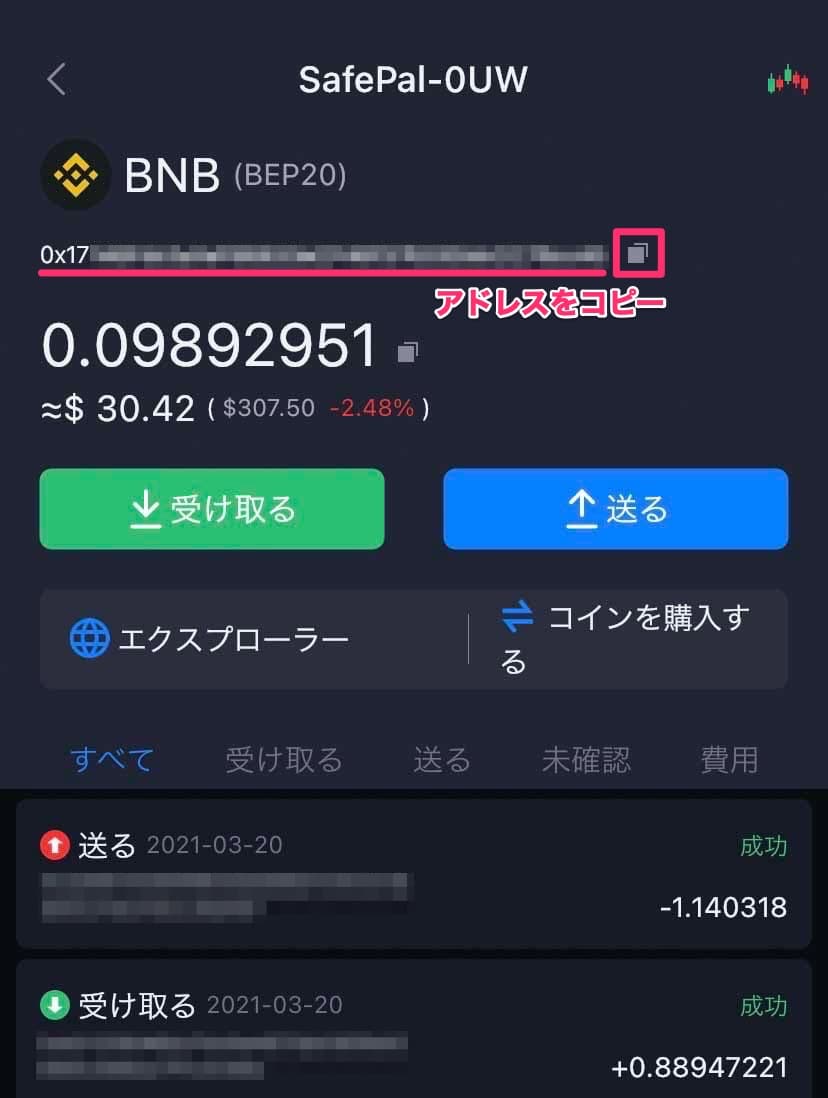Open コインを購入する
The image size is (828, 1098).
(626, 639)
